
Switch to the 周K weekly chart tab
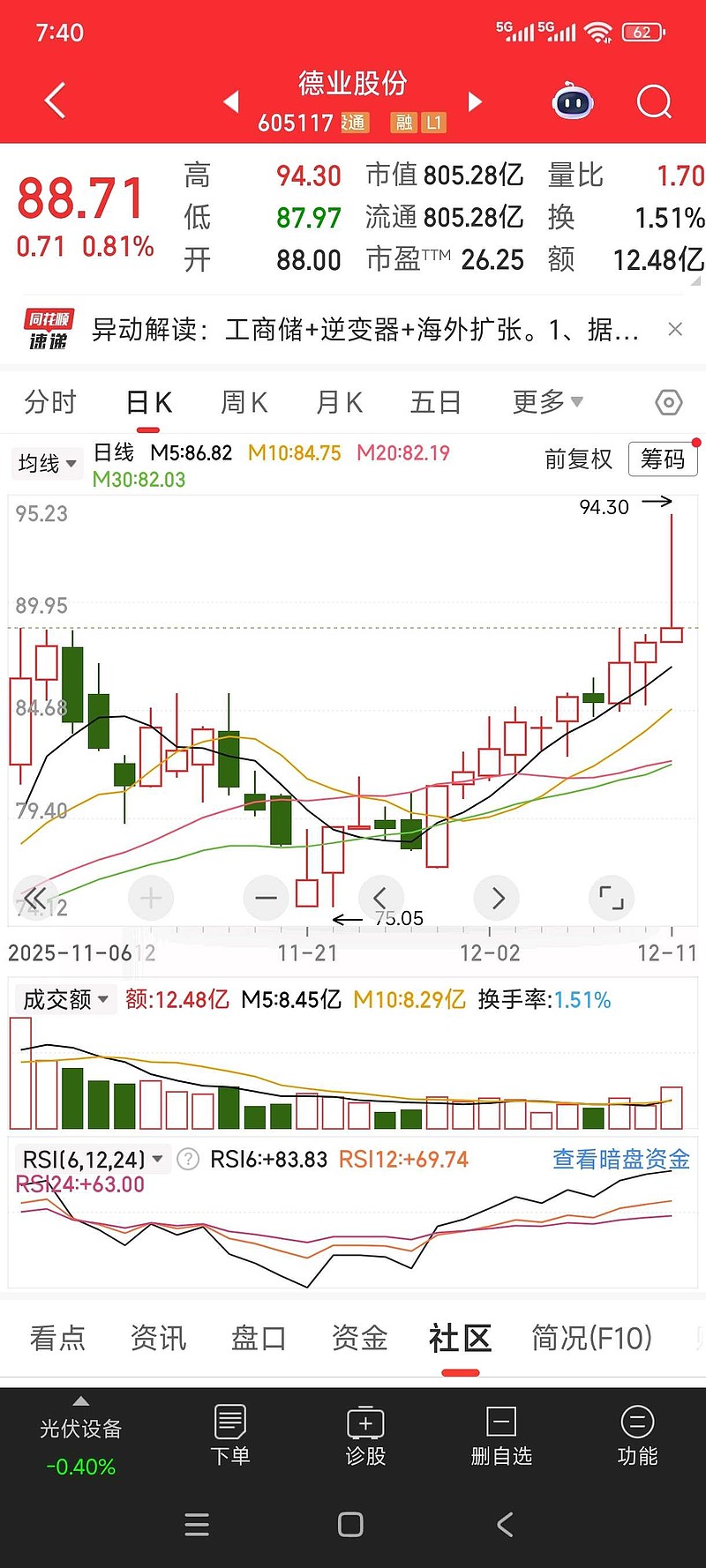click(x=243, y=401)
